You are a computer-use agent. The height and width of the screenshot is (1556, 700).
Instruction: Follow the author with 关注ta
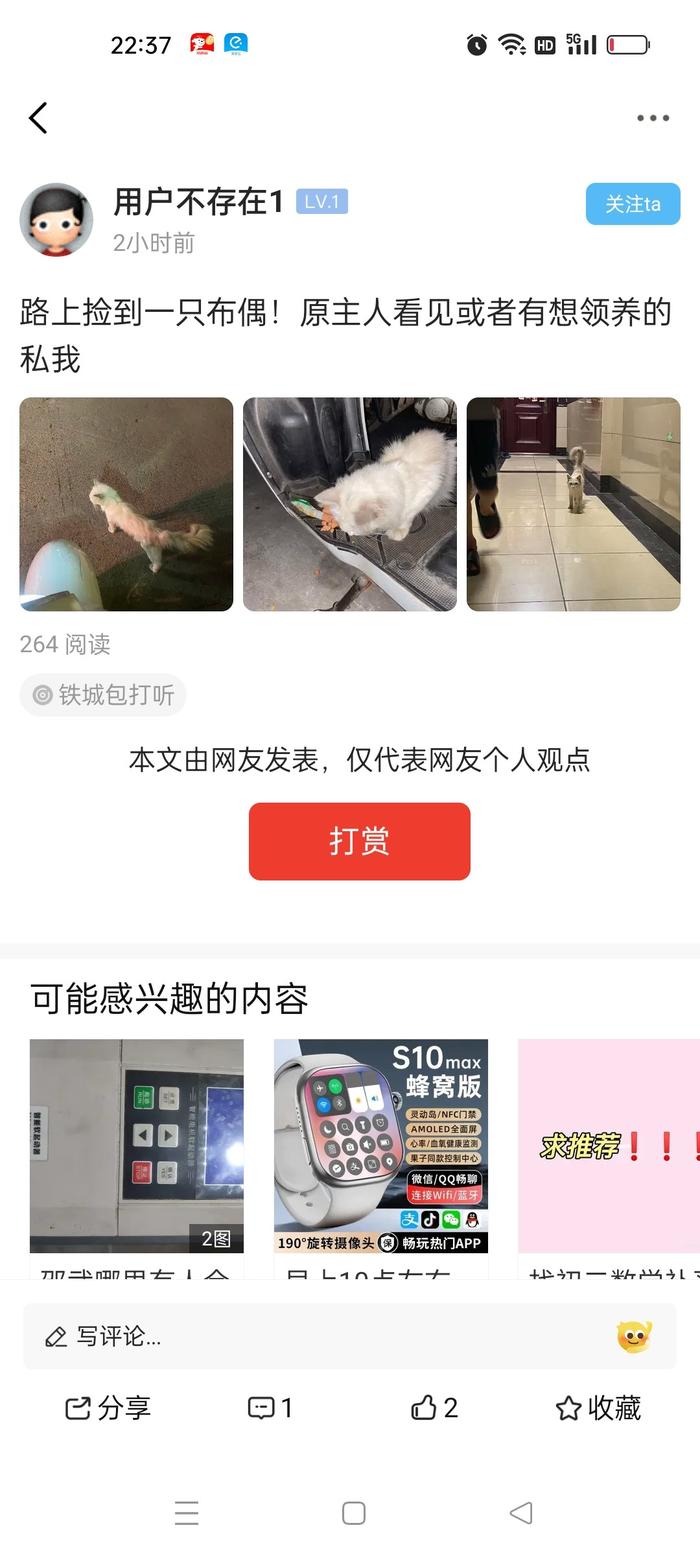[x=632, y=204]
